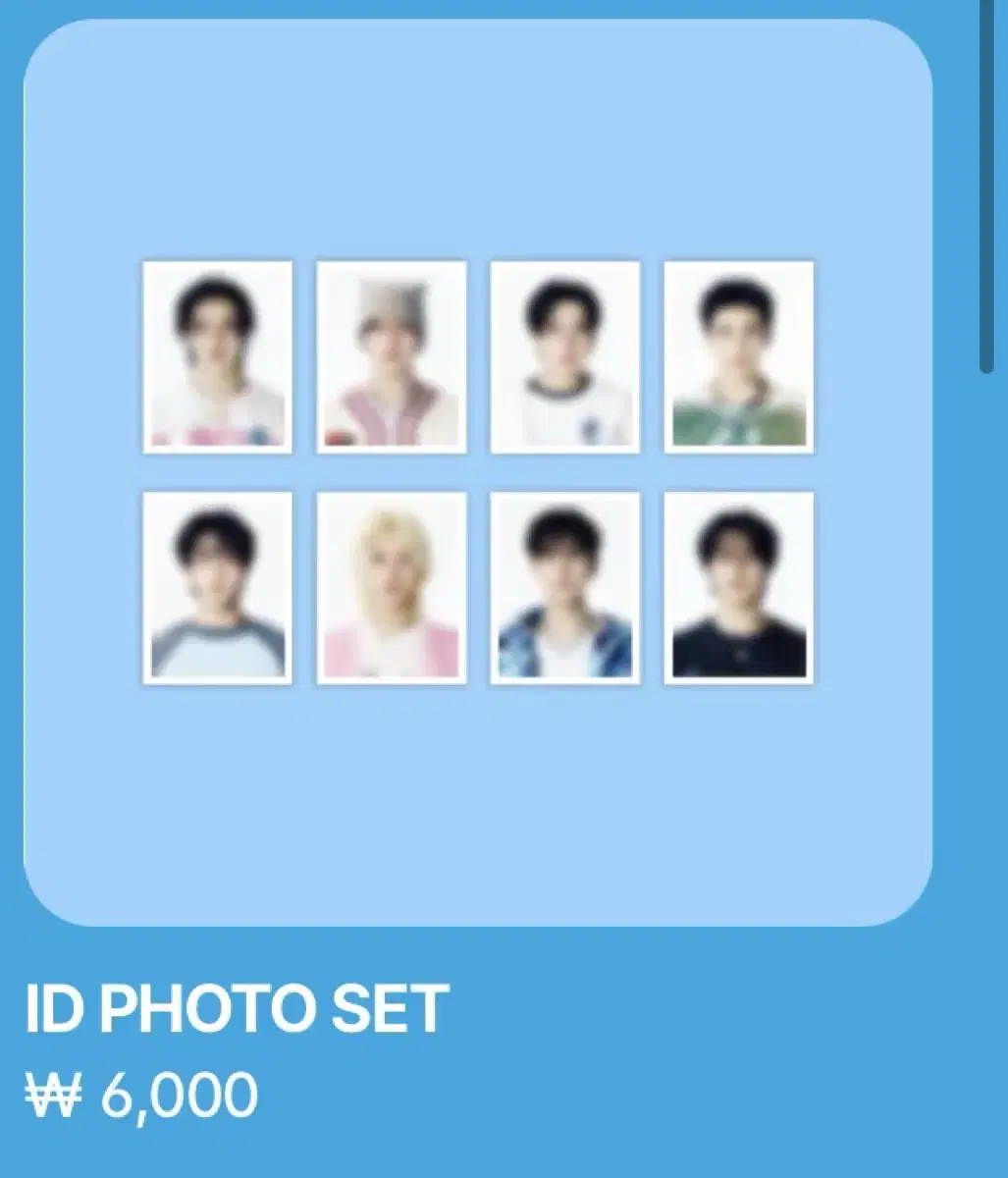Viewport: 1008px width, 1178px height.
Task: Click the photo of member wearing gray beanie
Action: 389,358
